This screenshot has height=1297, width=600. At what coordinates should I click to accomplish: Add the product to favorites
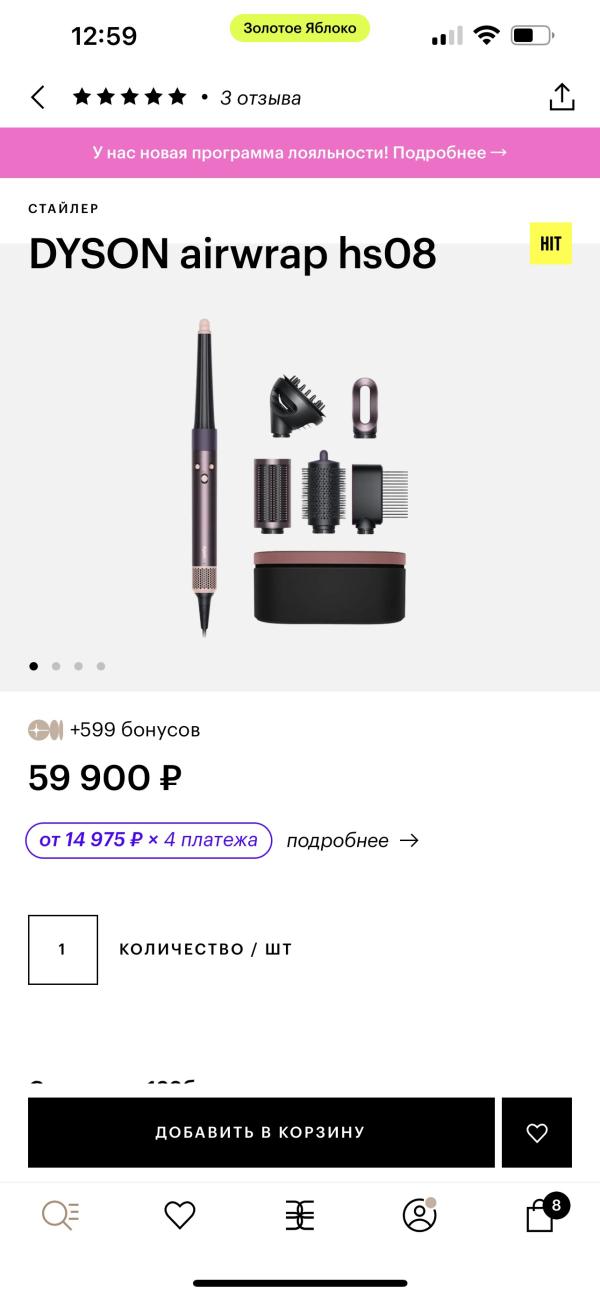[537, 1132]
